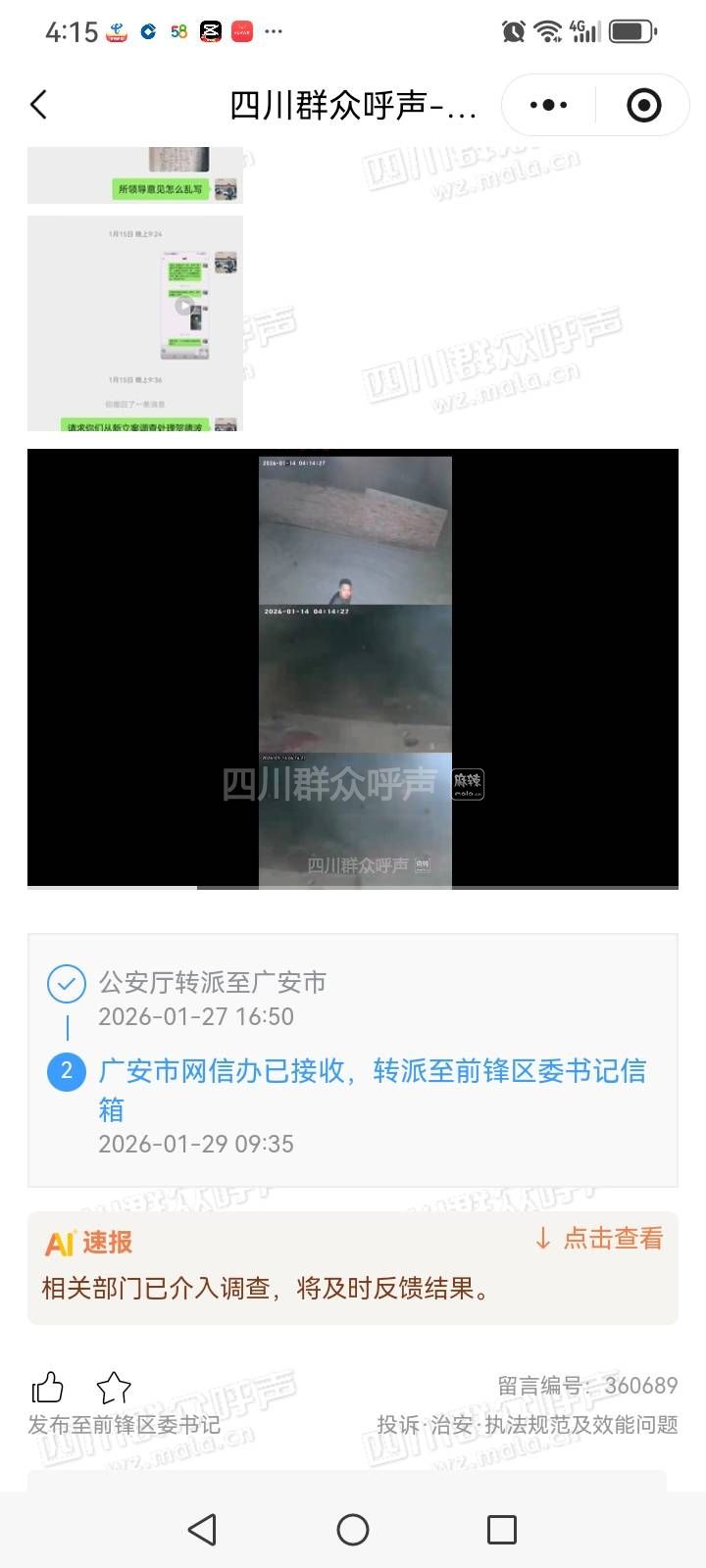Open the chat screenshot image dated 1月15日
Image resolution: width=706 pixels, height=1568 pixels.
(135, 323)
